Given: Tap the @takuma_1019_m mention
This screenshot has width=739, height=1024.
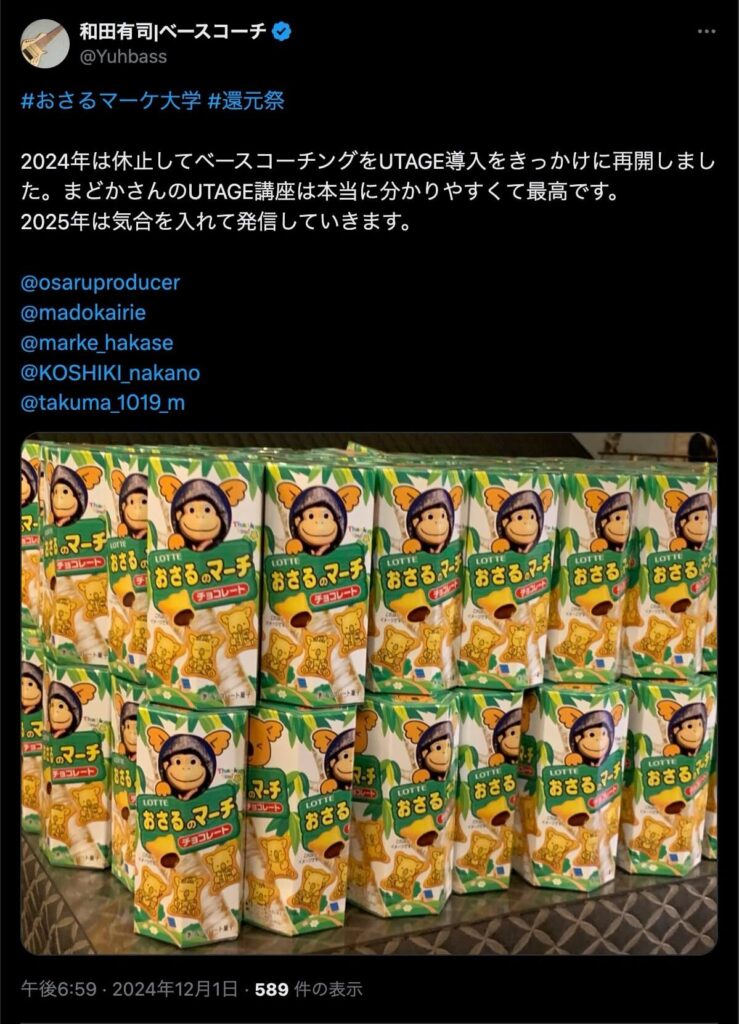Looking at the screenshot, I should (x=102, y=403).
